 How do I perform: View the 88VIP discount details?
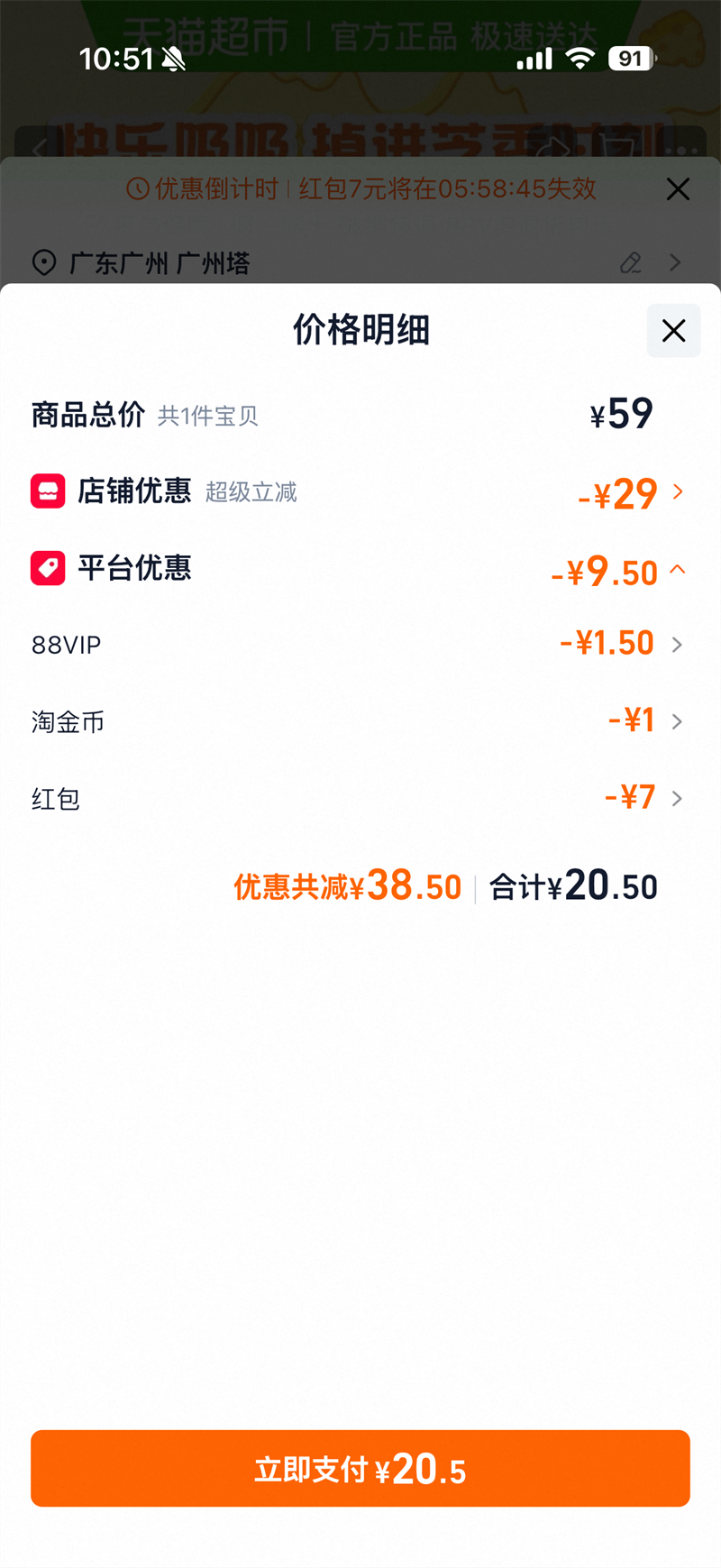pos(677,645)
